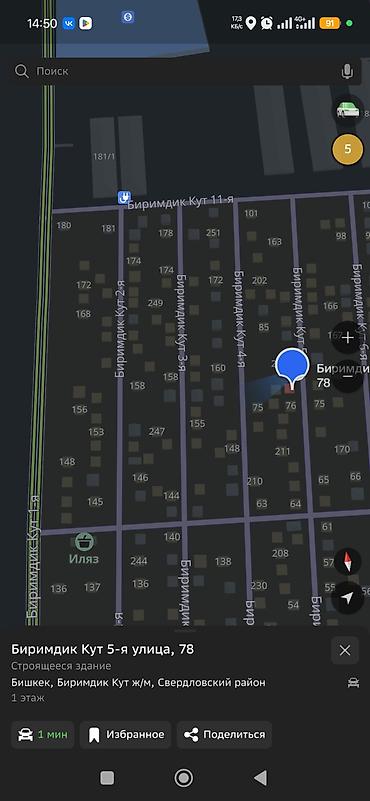
Task: Zoom in with the plus button
Action: pos(348,338)
